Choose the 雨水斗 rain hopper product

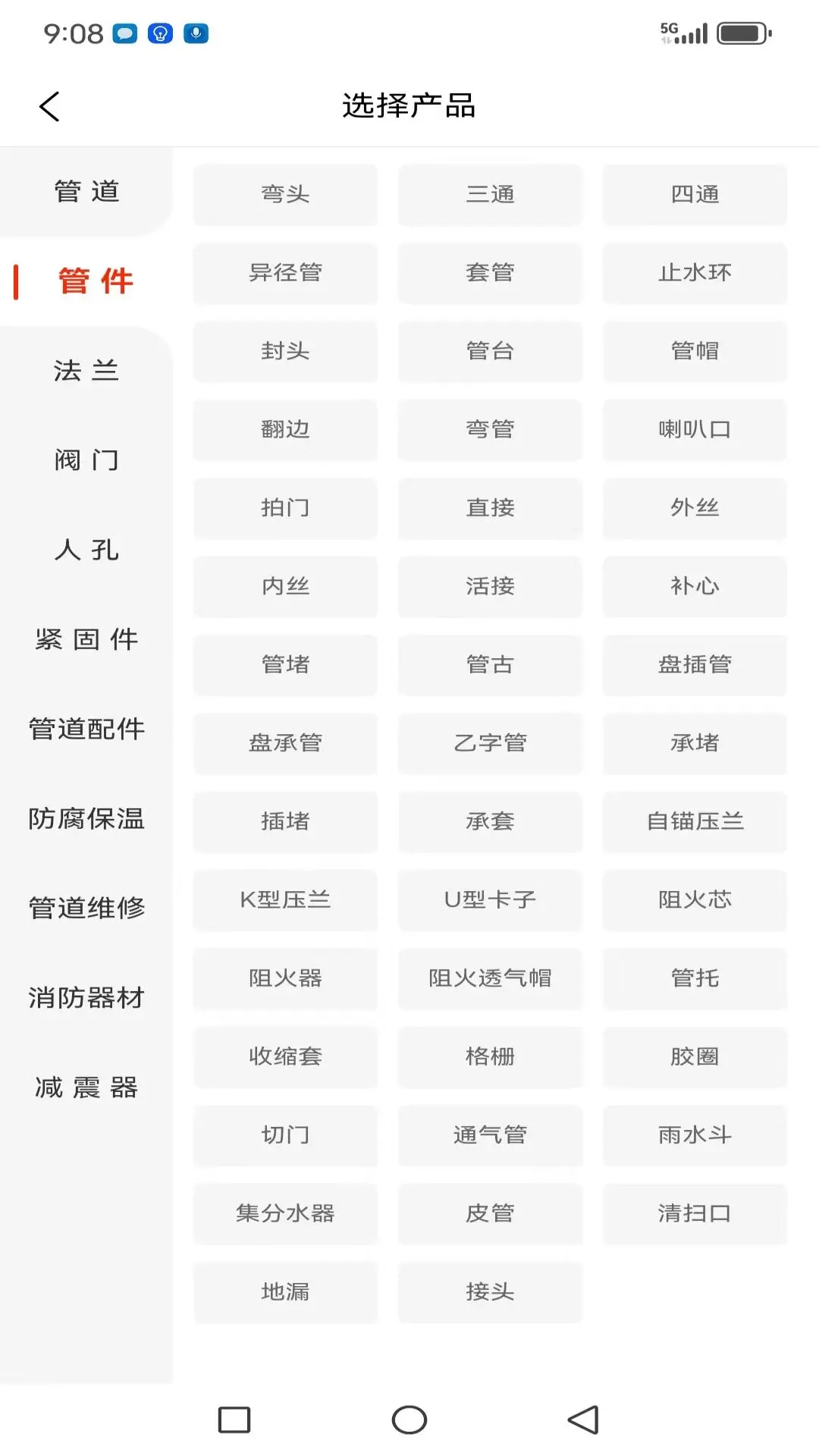[x=695, y=1136]
